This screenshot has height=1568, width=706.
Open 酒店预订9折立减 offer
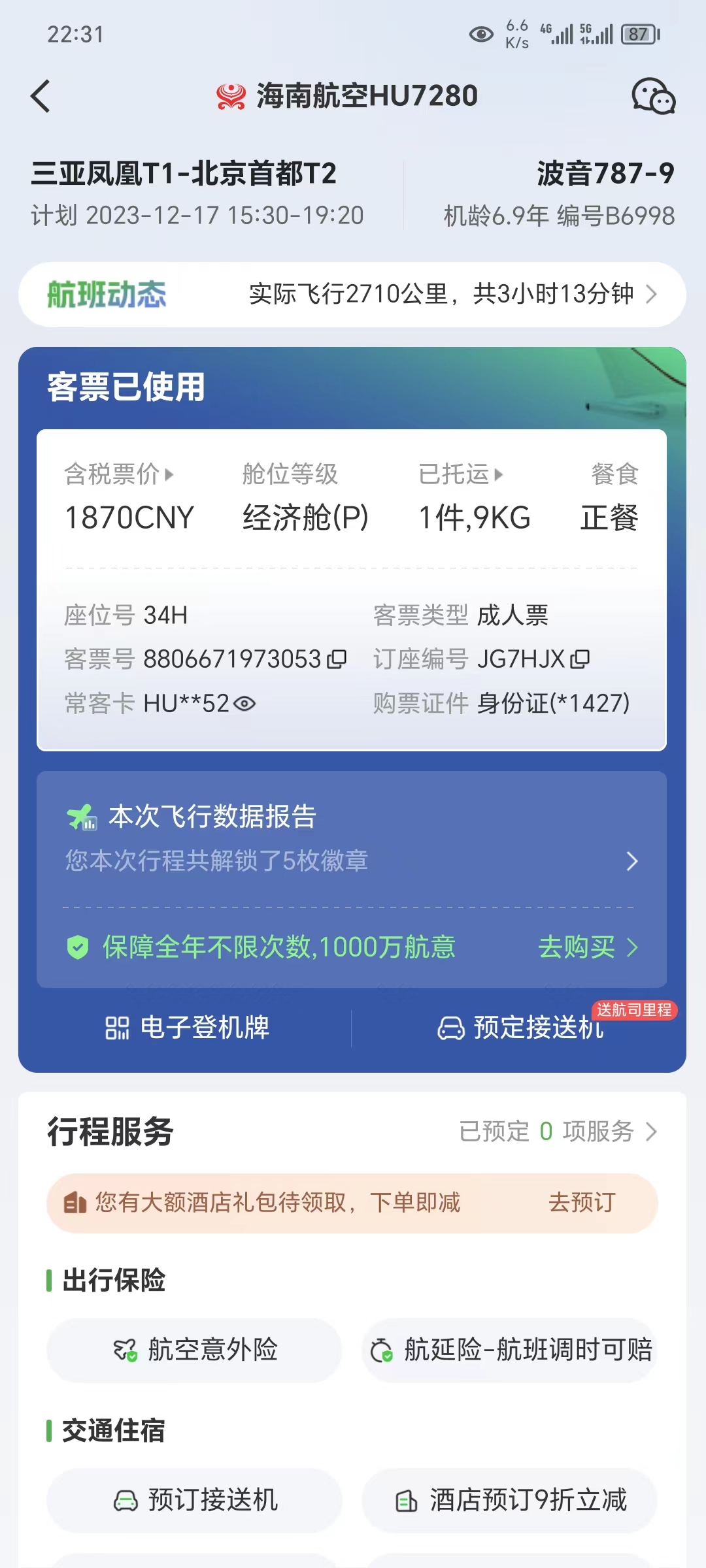tap(510, 1500)
